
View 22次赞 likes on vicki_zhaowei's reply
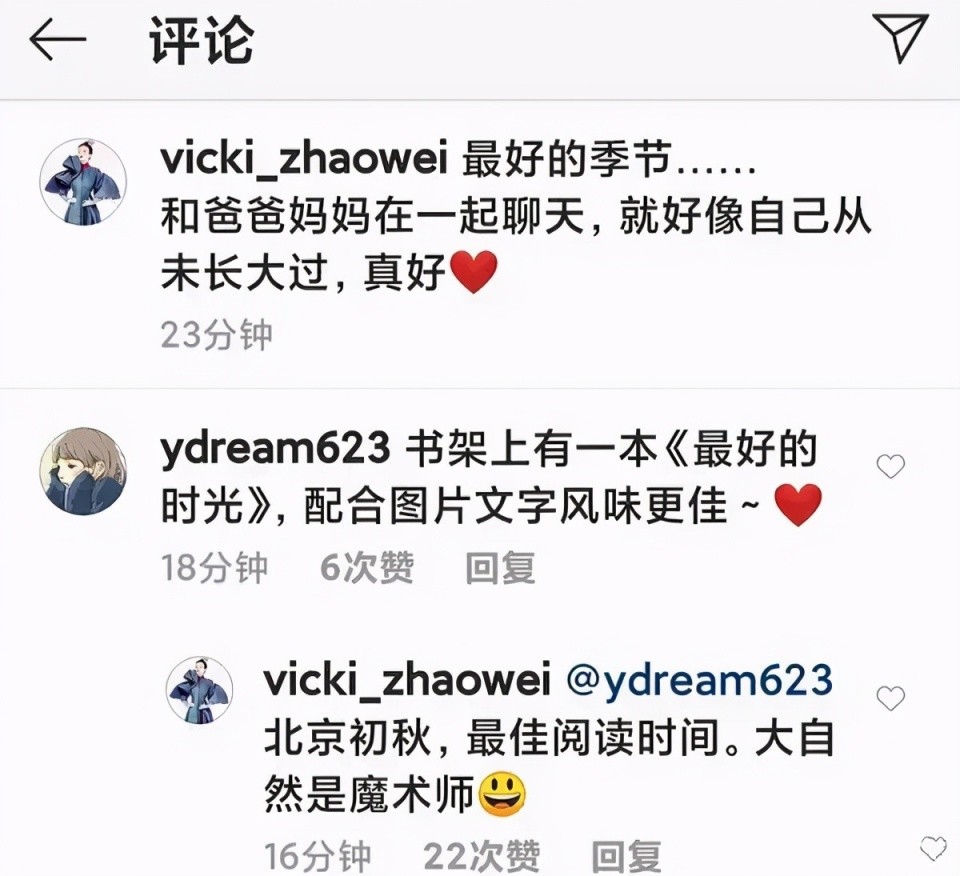point(481,857)
